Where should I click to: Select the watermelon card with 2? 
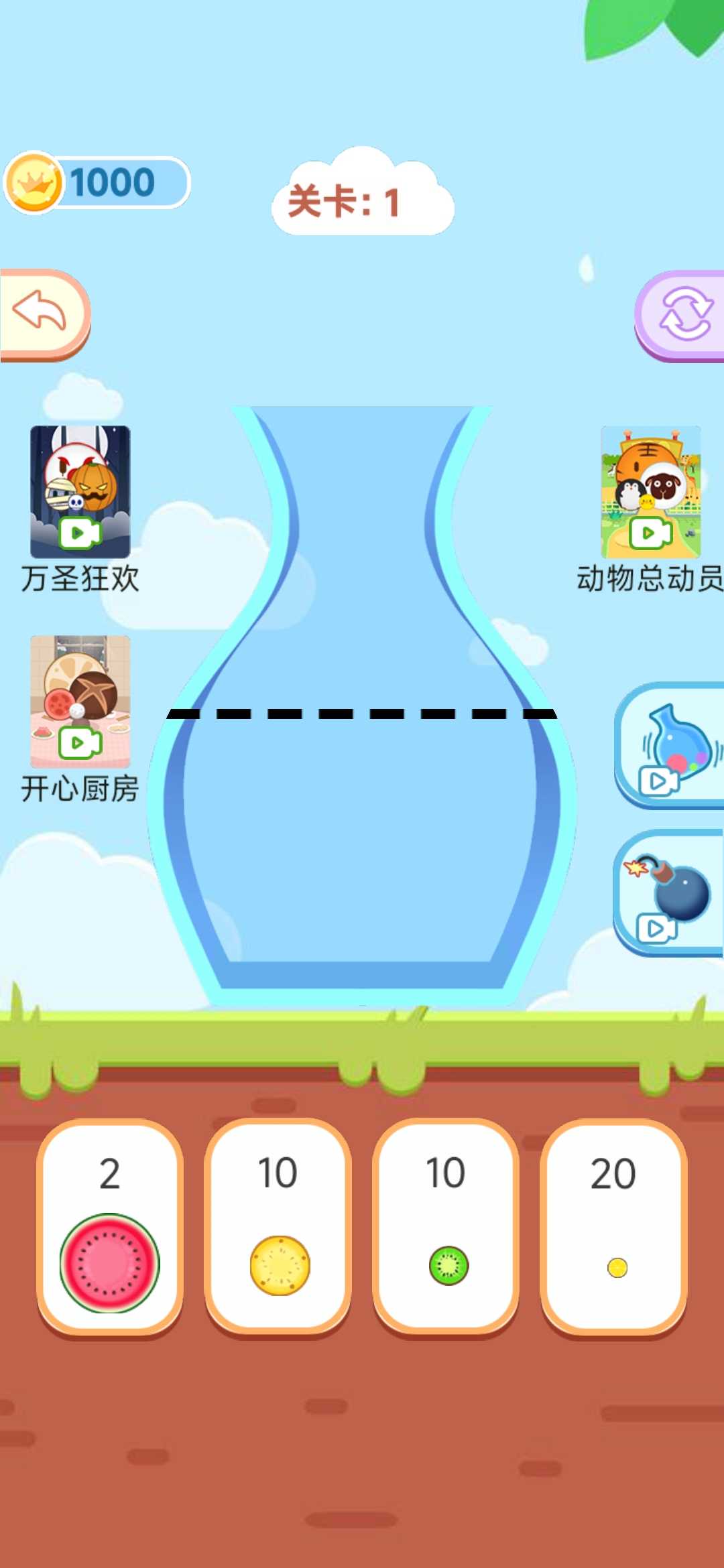110,1228
